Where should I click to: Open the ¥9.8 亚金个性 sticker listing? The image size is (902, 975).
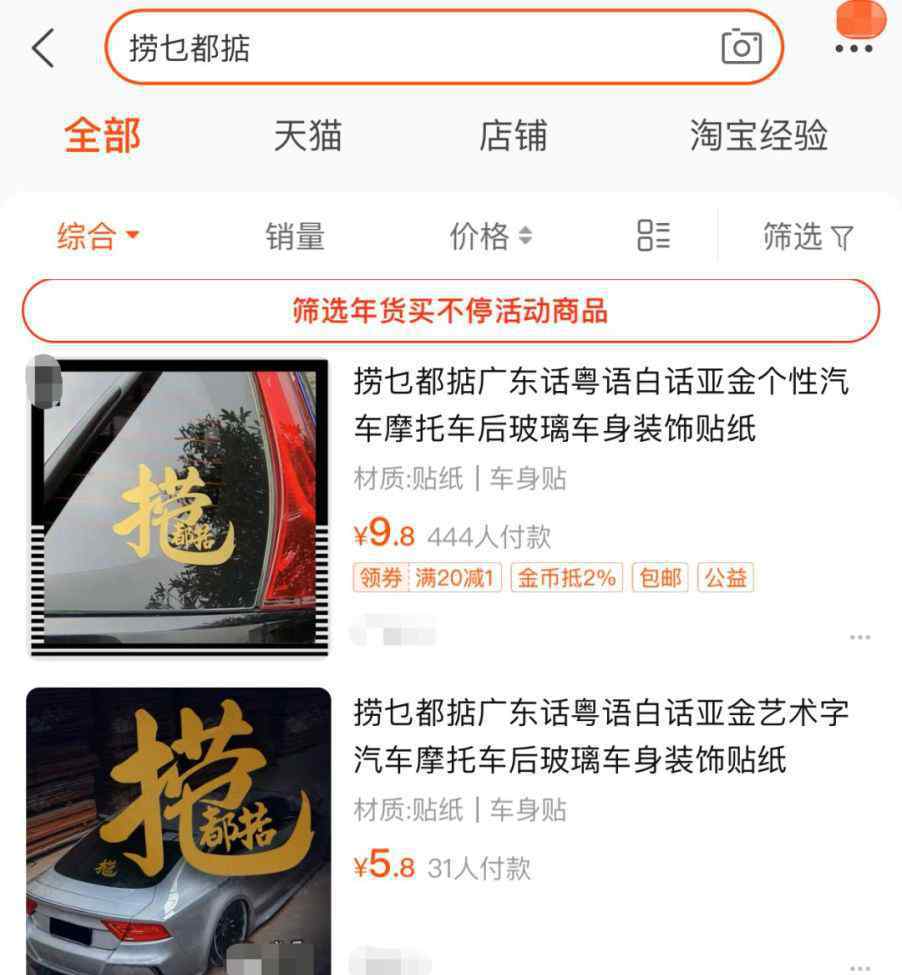[x=600, y=405]
